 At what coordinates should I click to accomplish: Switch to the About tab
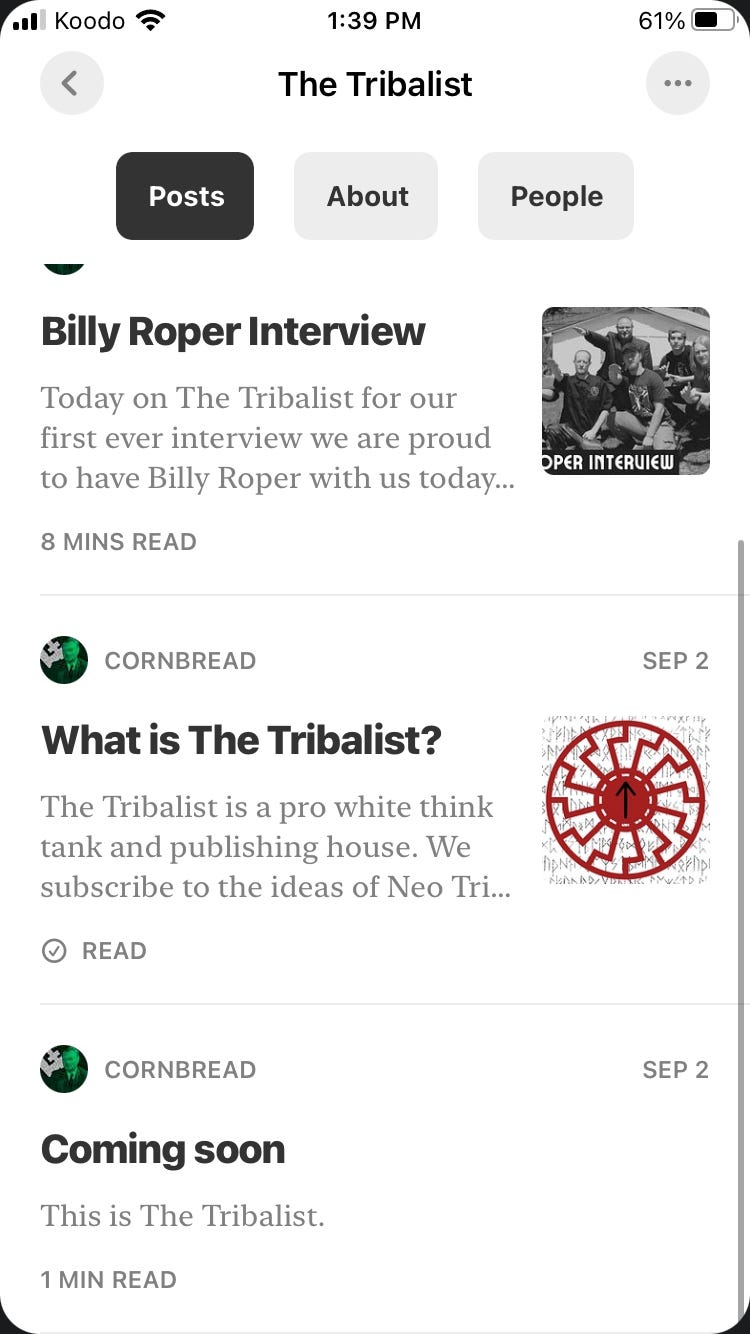pyautogui.click(x=366, y=196)
